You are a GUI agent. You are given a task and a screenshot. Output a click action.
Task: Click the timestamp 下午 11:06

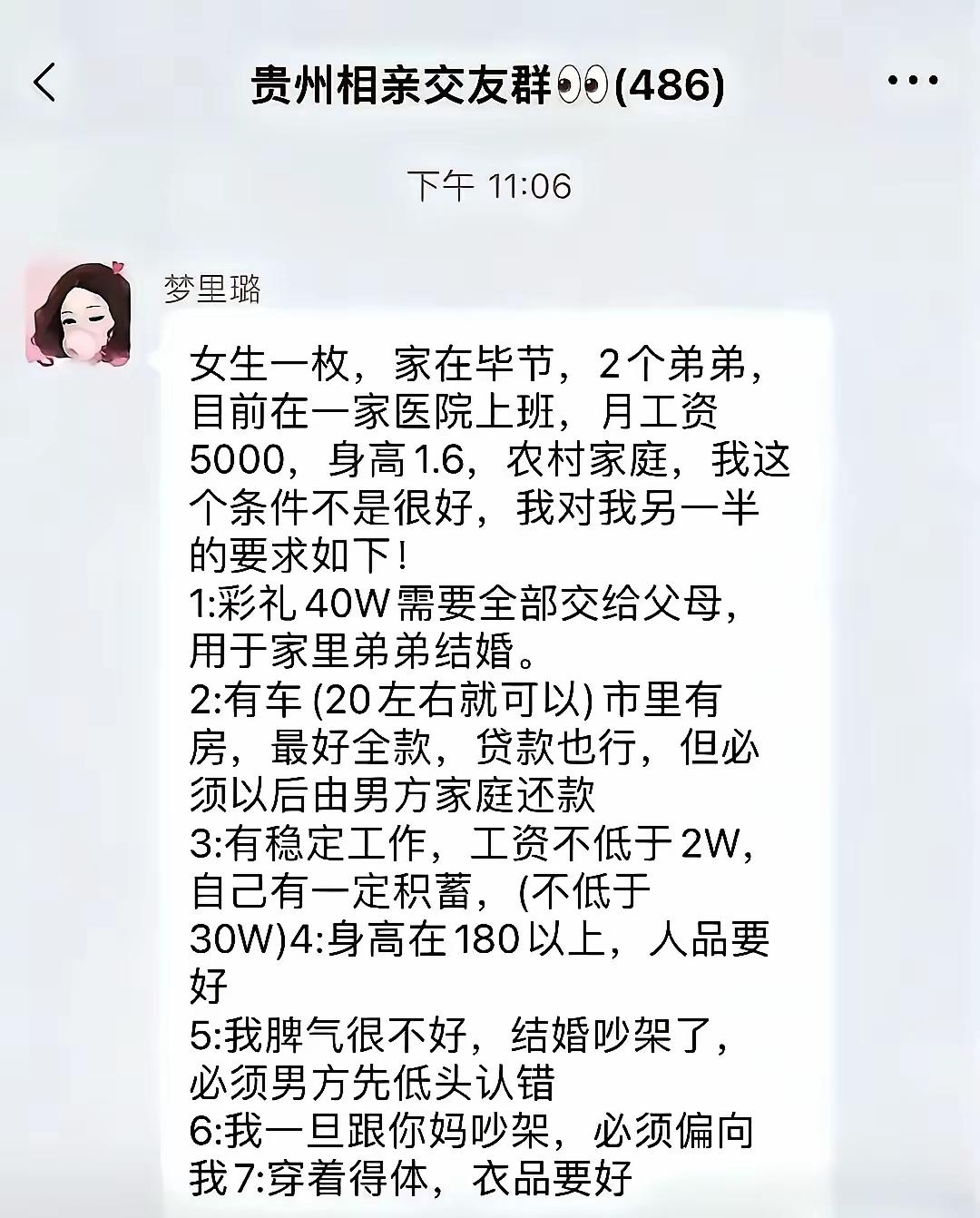click(490, 184)
